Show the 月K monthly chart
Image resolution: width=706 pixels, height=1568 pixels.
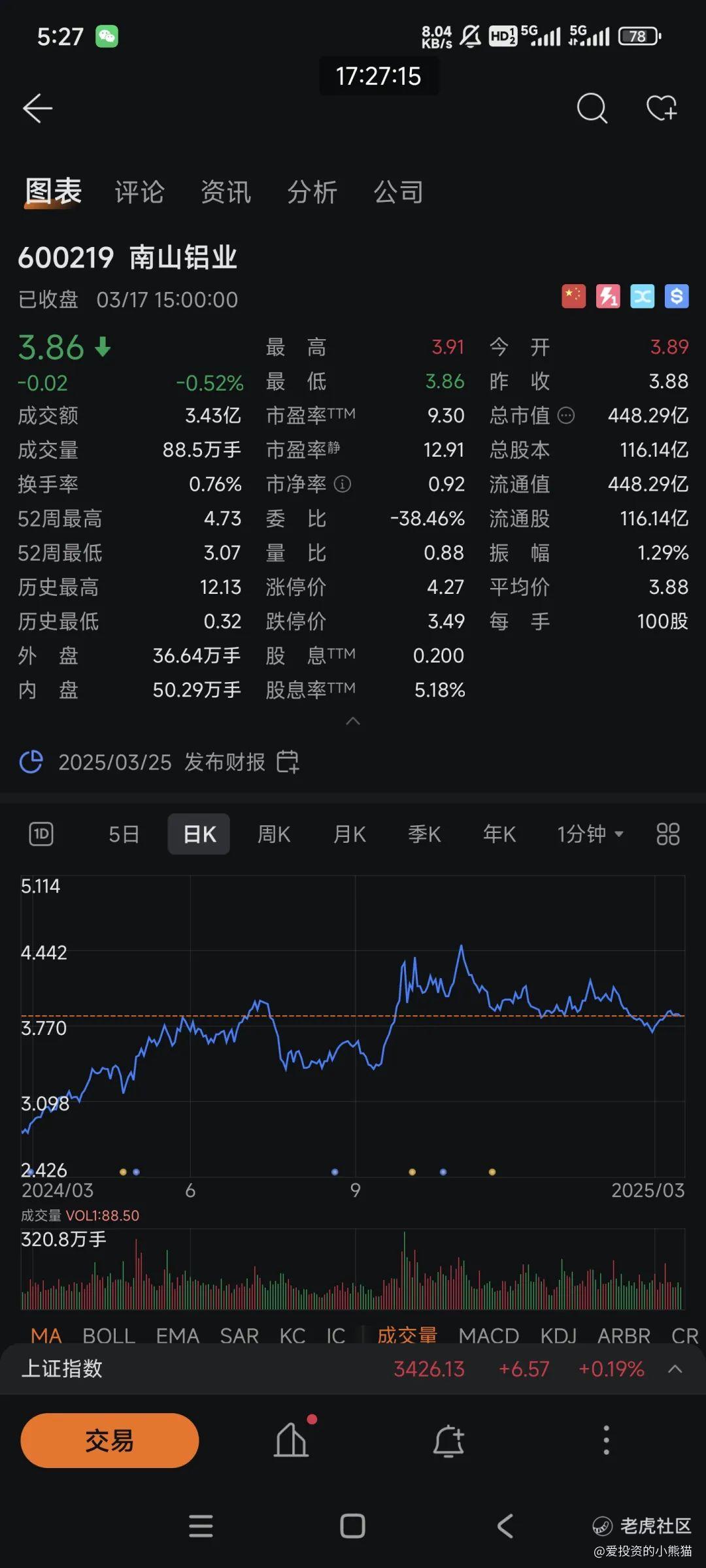click(x=350, y=834)
